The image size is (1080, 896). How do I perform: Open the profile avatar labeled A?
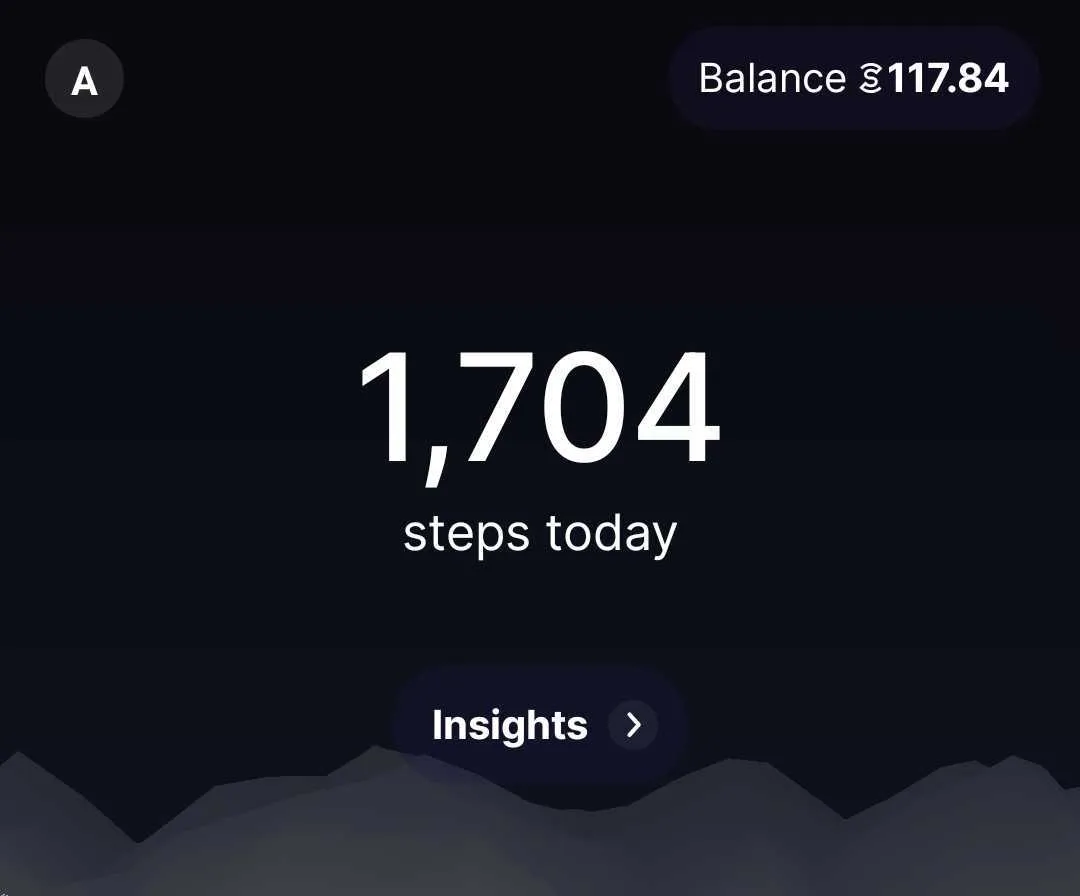coord(84,79)
